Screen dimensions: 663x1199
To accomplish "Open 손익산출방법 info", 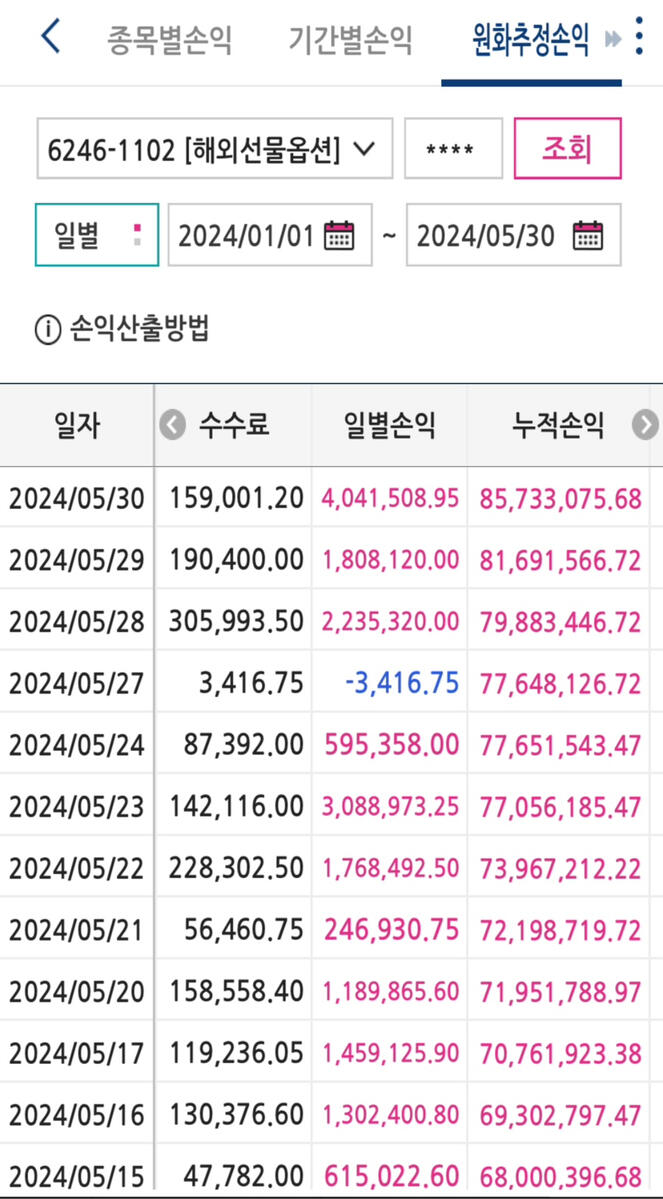I will click(124, 329).
